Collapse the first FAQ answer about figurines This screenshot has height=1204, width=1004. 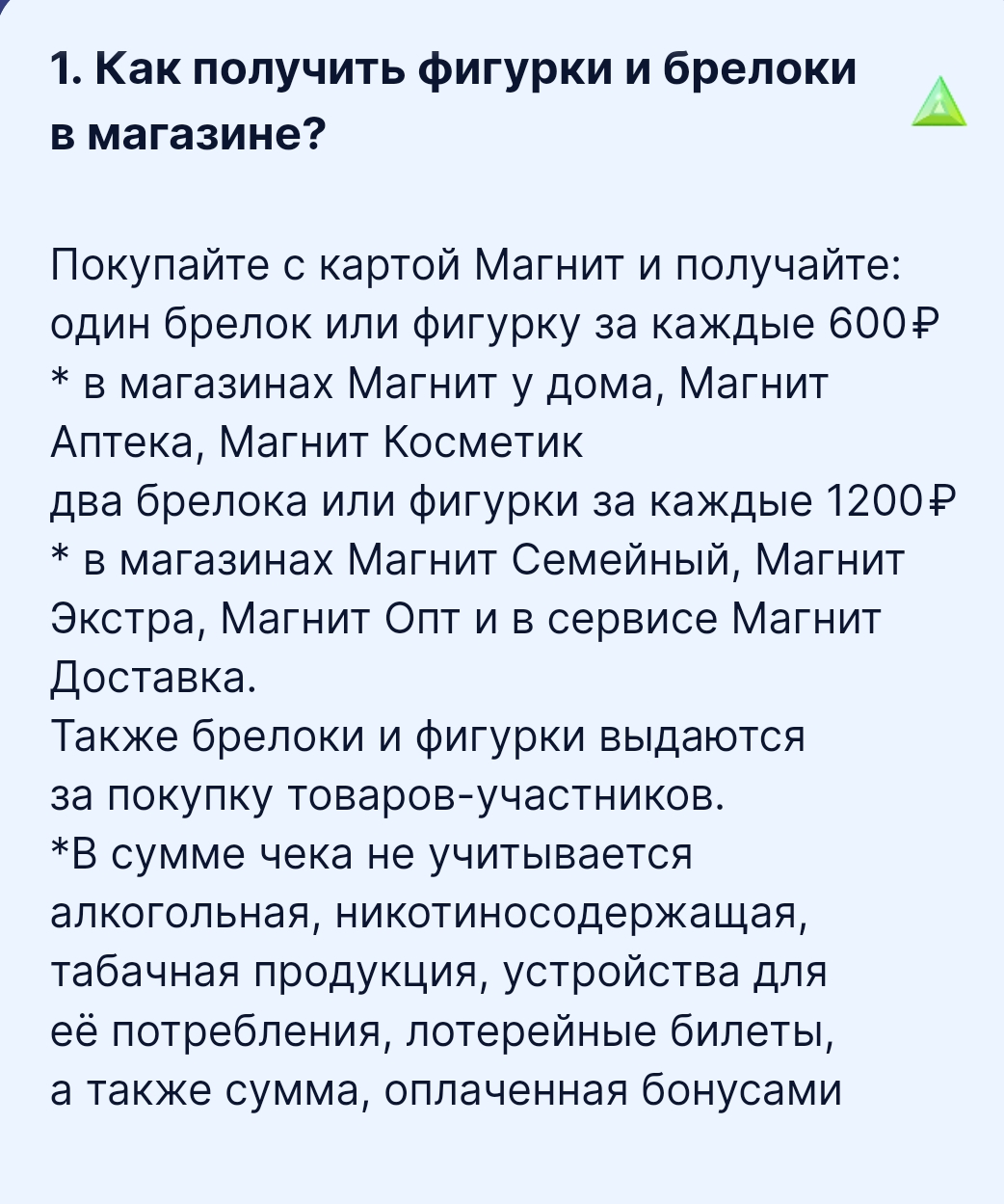coord(938,104)
